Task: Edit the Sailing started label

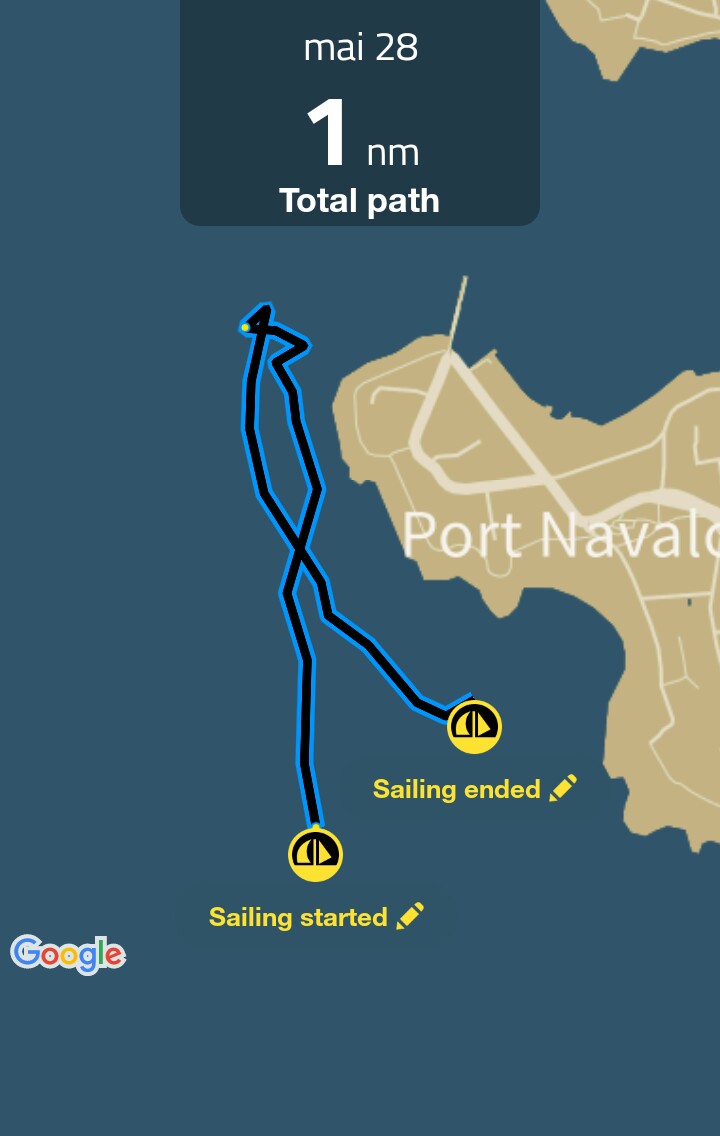Action: (410, 916)
